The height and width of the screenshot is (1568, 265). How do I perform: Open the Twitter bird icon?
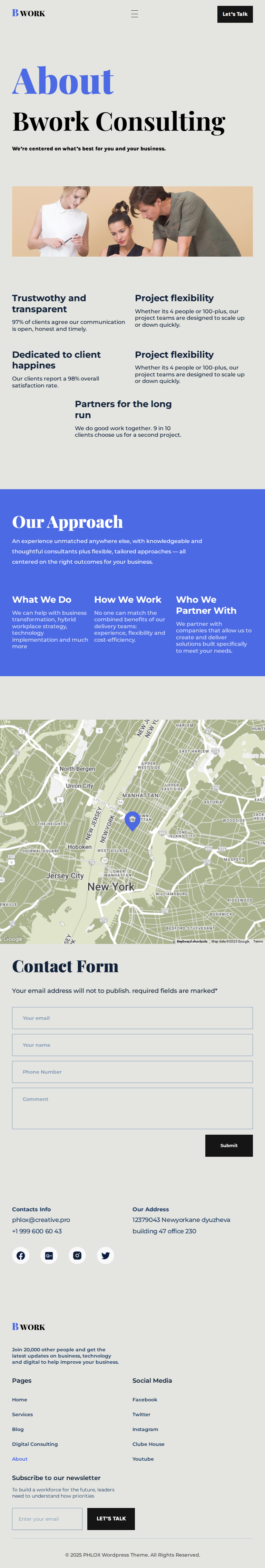[105, 1255]
